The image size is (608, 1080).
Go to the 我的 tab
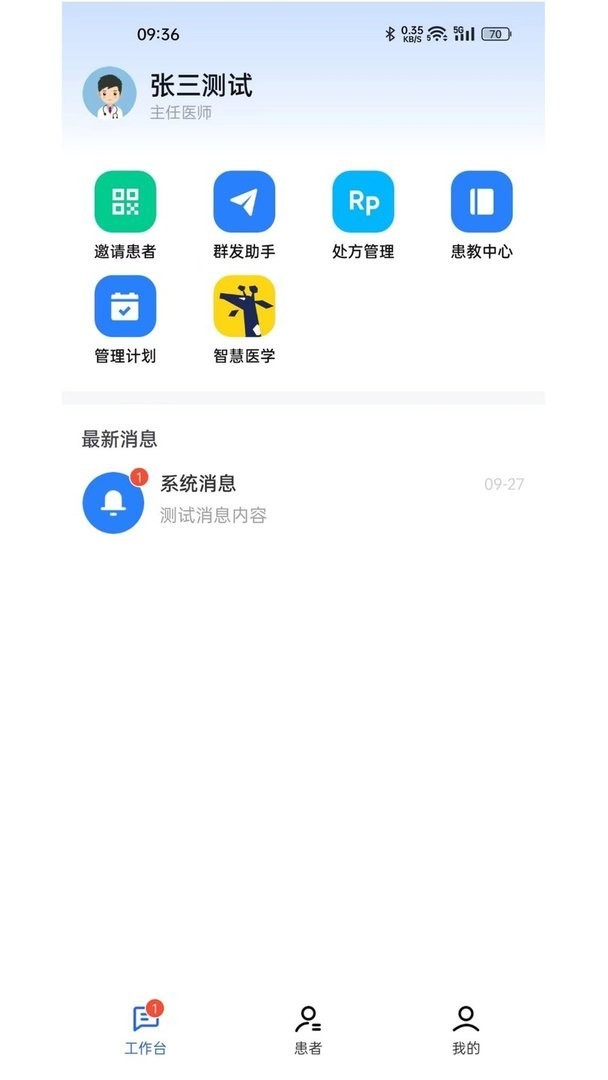click(466, 1028)
